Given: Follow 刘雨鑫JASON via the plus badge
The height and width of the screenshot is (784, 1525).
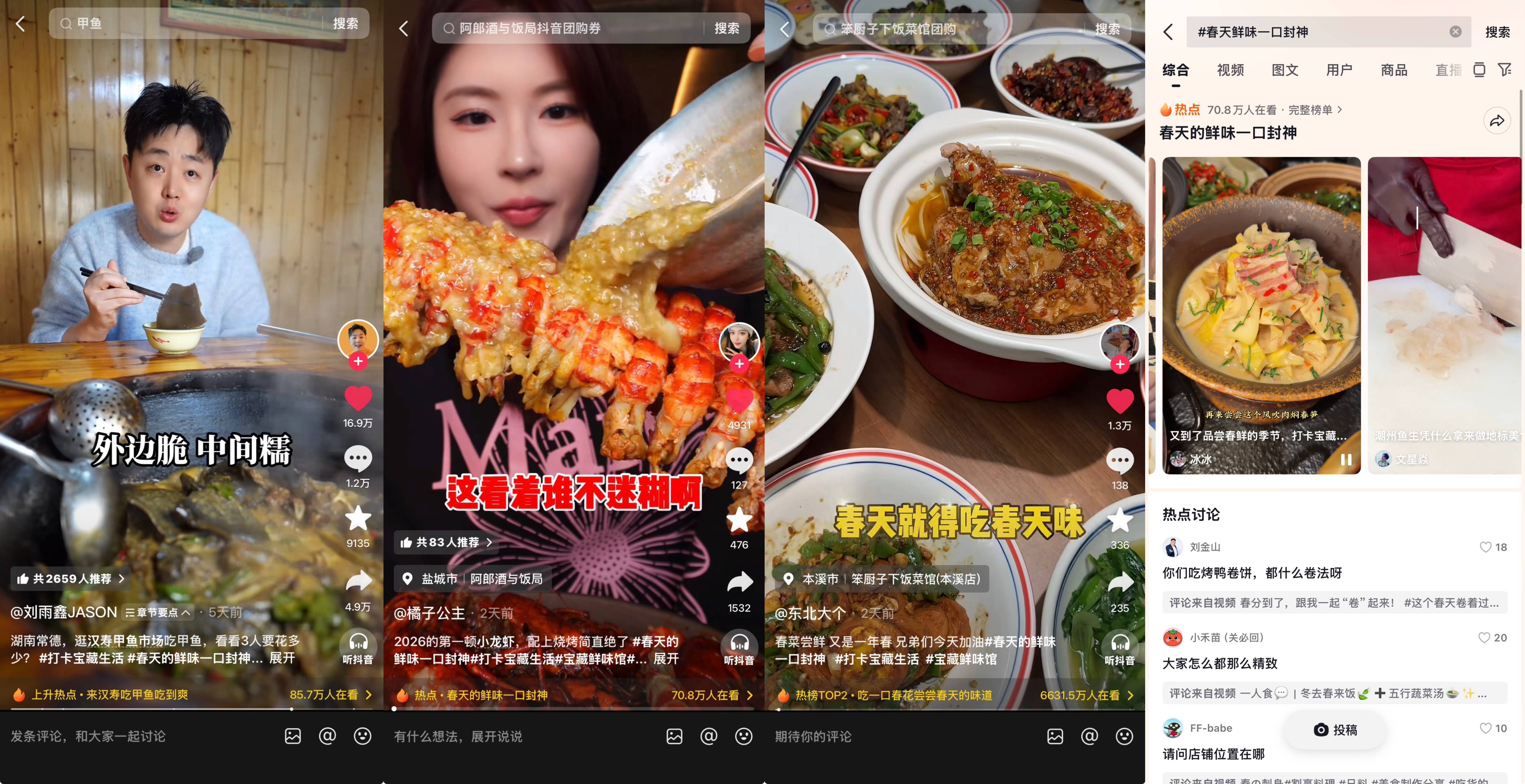Looking at the screenshot, I should click(x=358, y=361).
